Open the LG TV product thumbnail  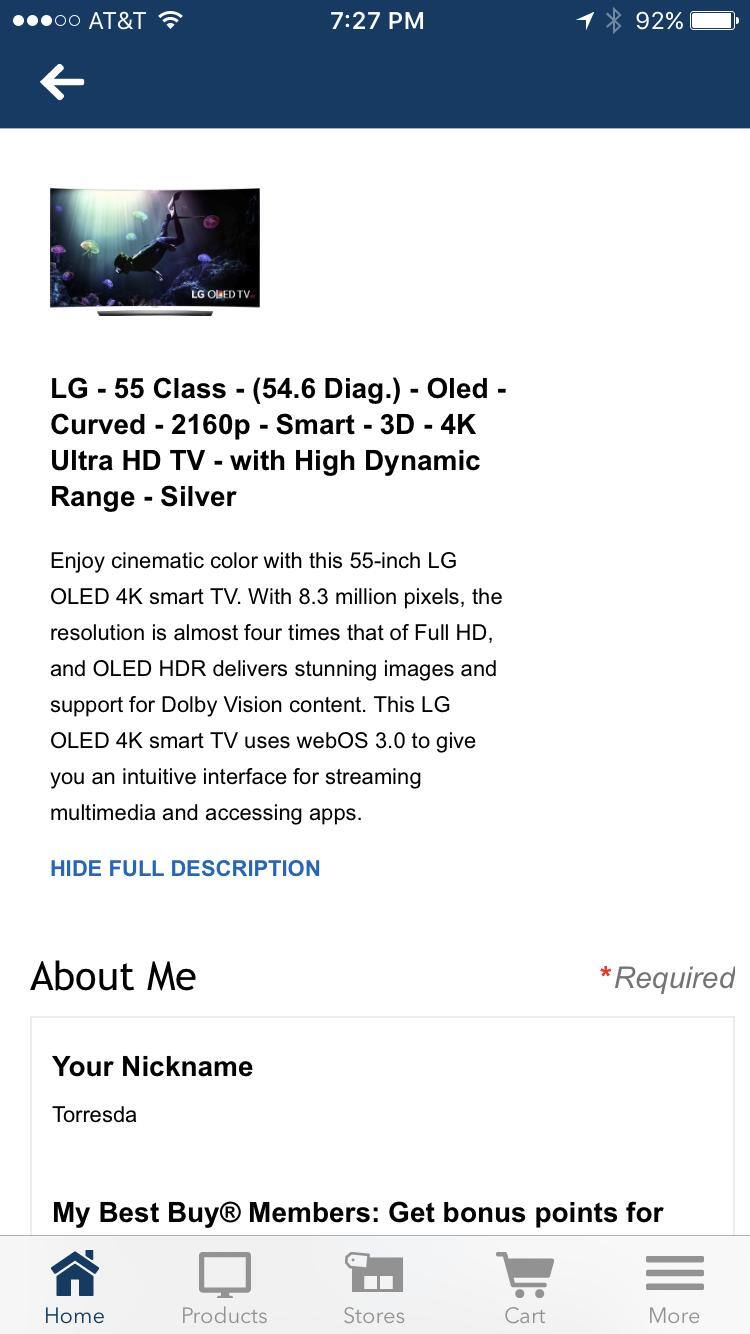click(154, 248)
